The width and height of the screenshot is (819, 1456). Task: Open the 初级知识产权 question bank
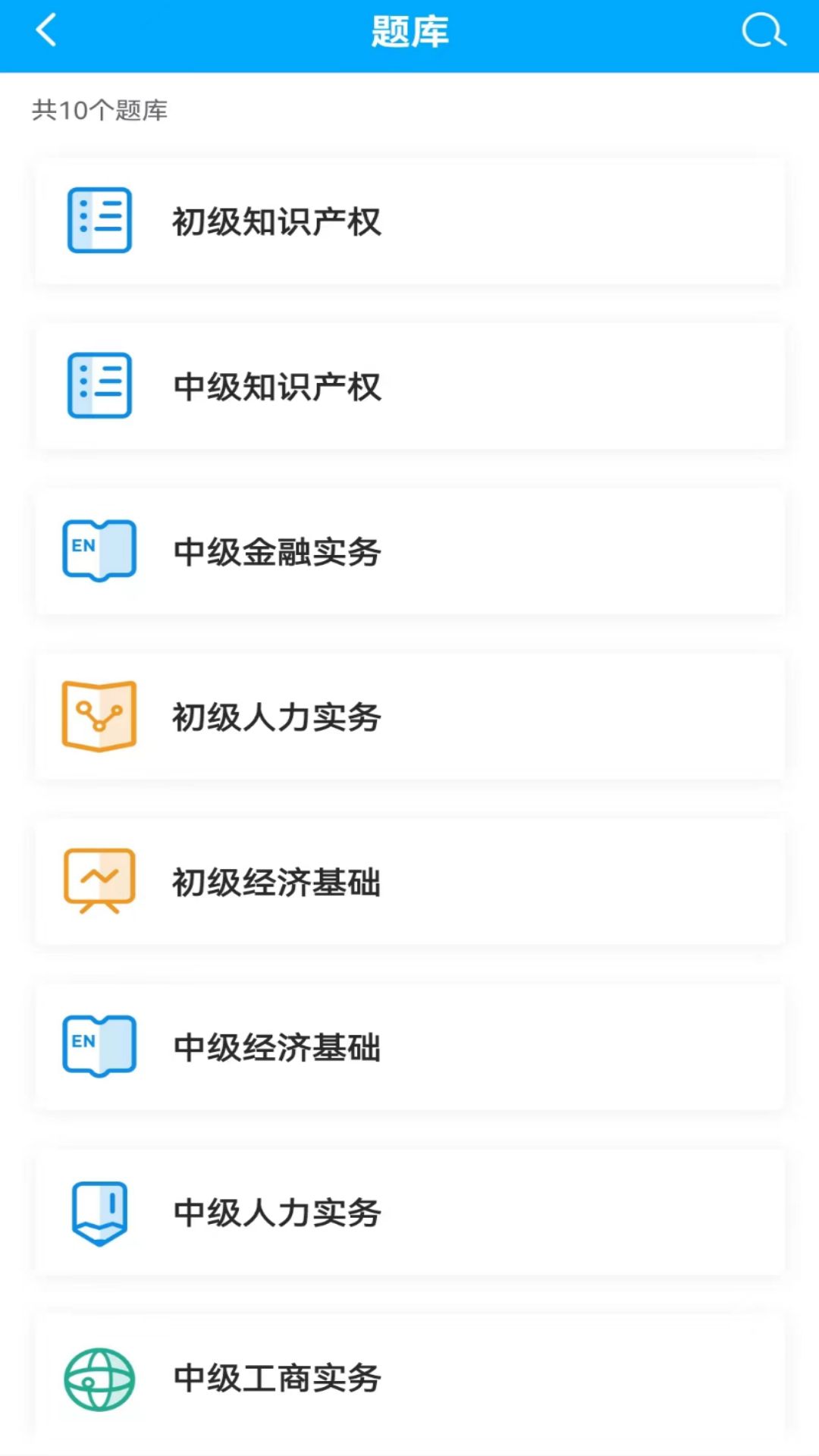coord(409,221)
